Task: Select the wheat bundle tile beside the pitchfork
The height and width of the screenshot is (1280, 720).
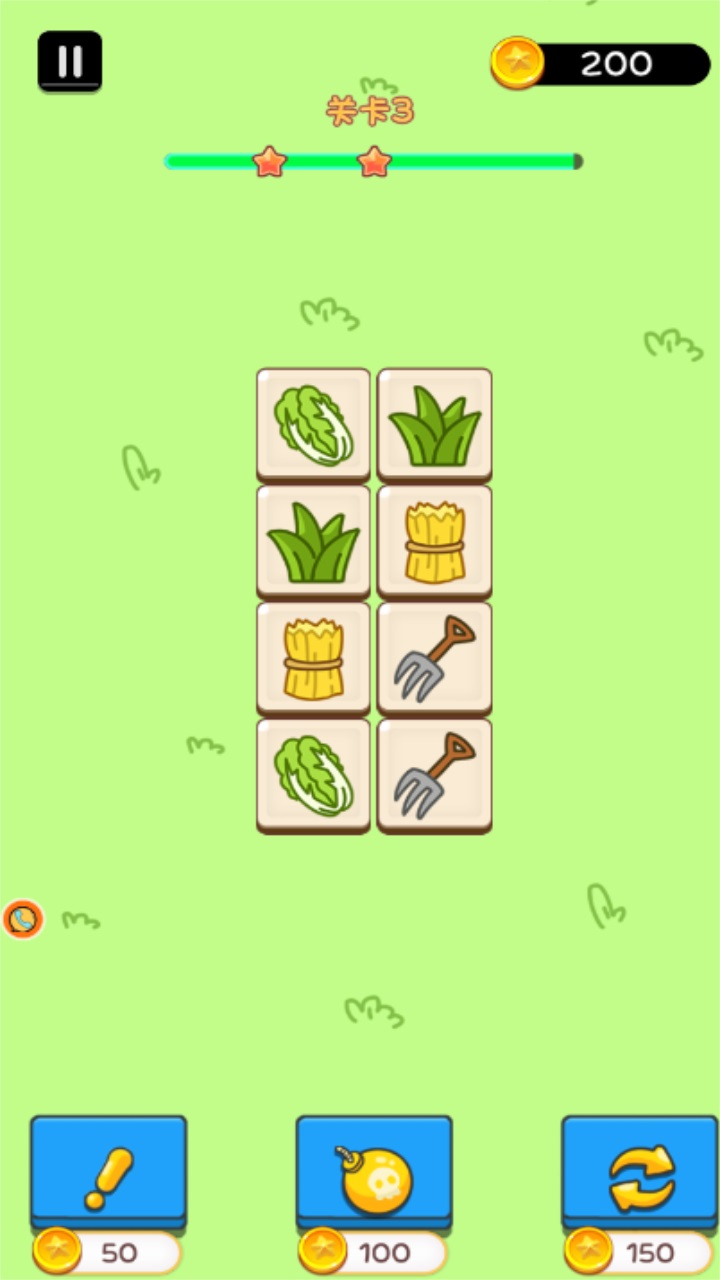Action: tap(313, 658)
